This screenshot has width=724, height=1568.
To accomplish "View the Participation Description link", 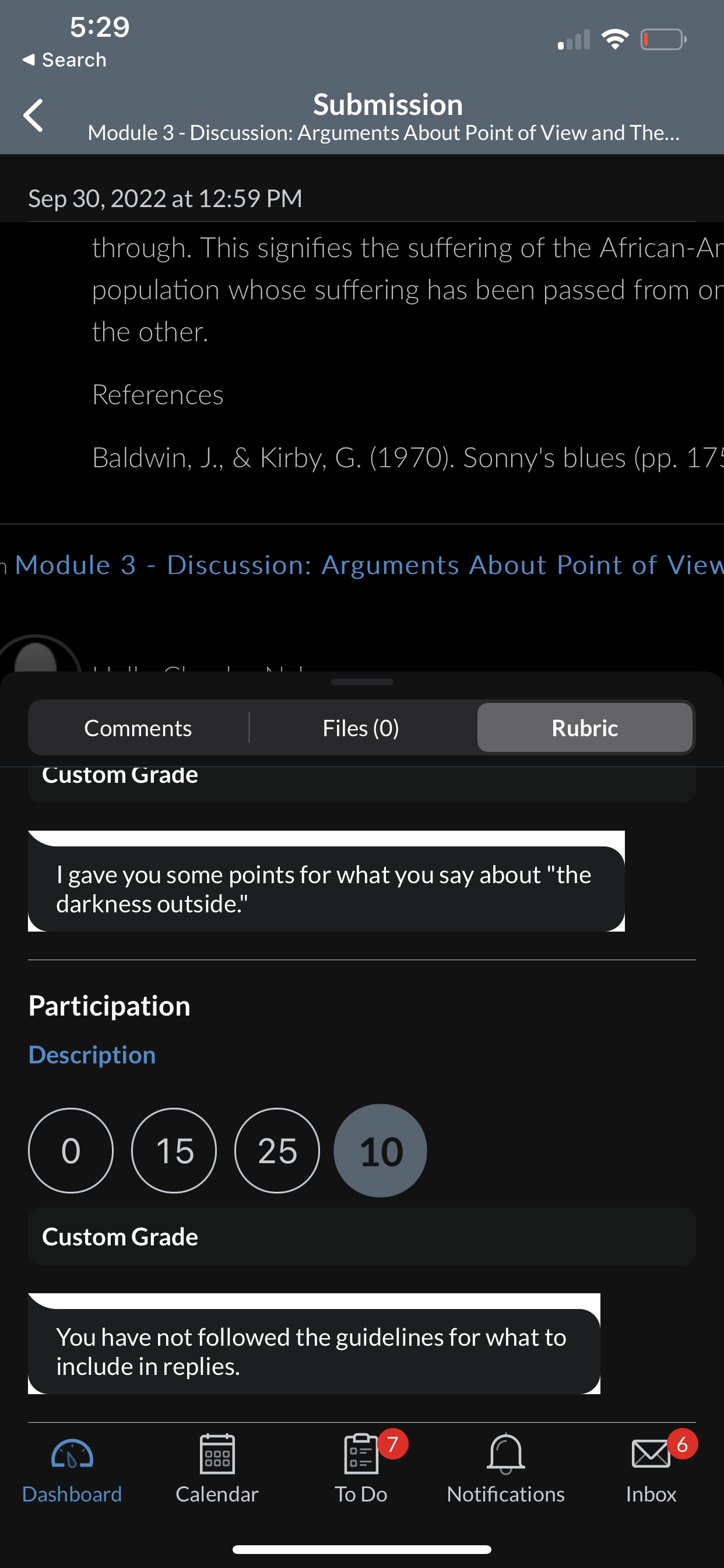I will point(92,1055).
